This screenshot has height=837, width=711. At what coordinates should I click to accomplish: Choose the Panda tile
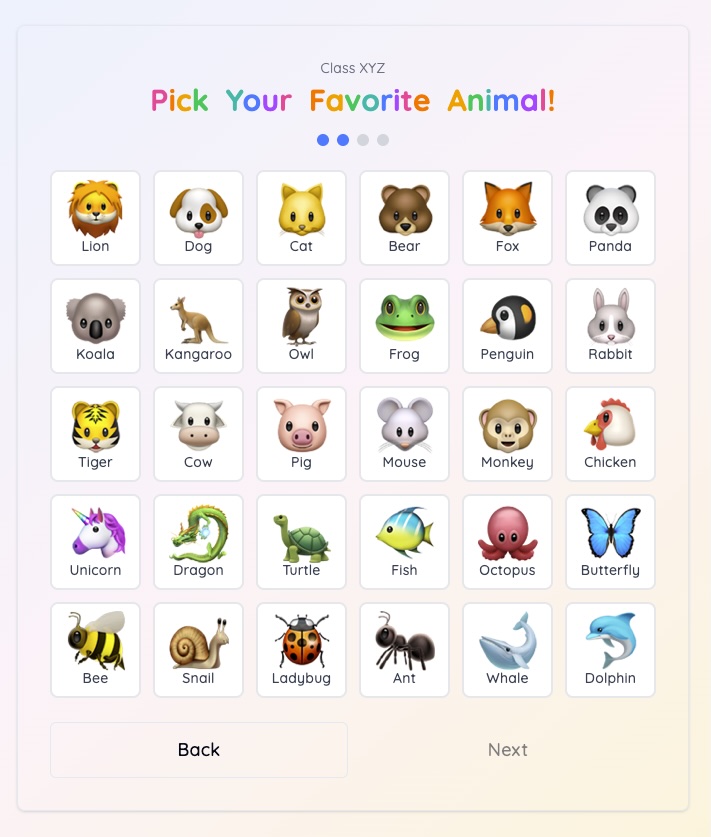click(x=610, y=218)
